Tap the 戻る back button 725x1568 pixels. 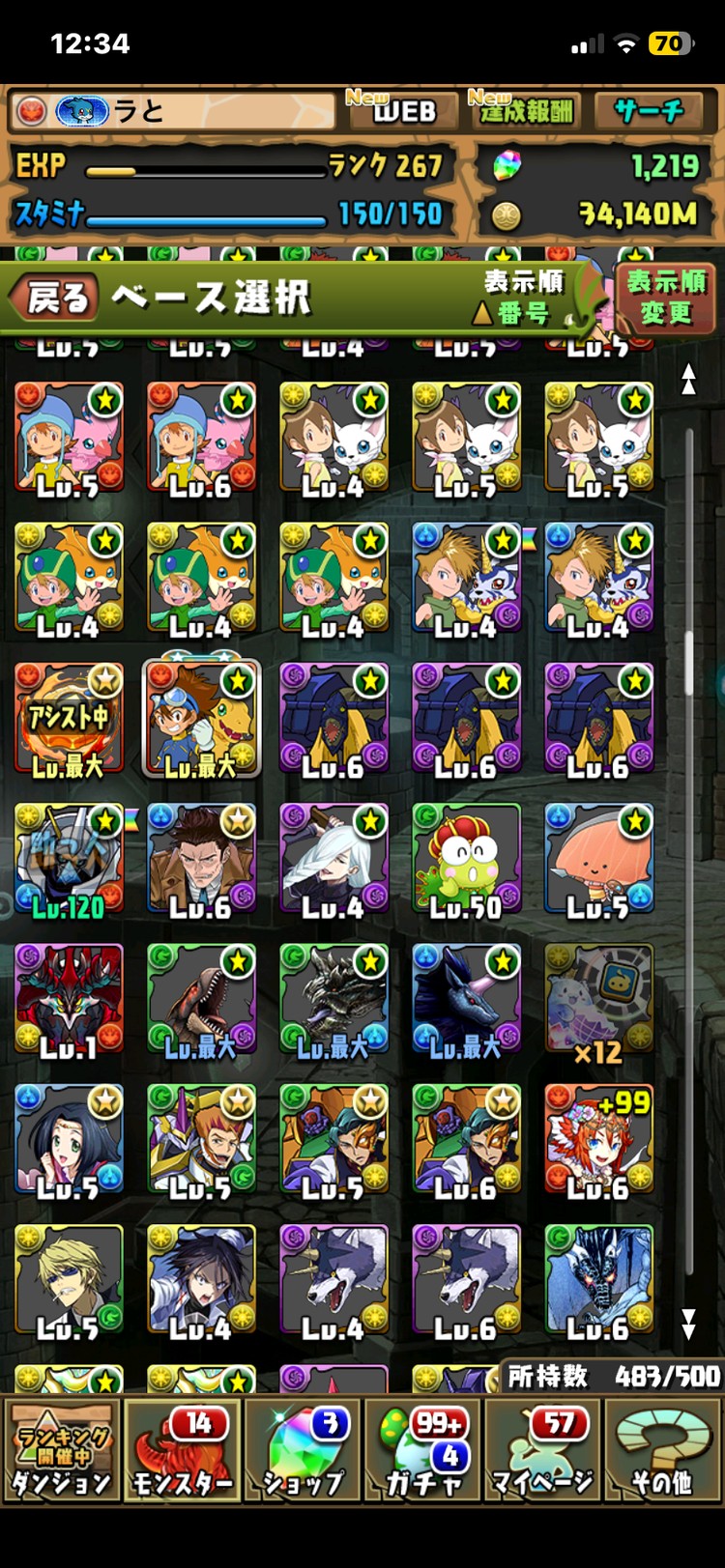point(56,299)
